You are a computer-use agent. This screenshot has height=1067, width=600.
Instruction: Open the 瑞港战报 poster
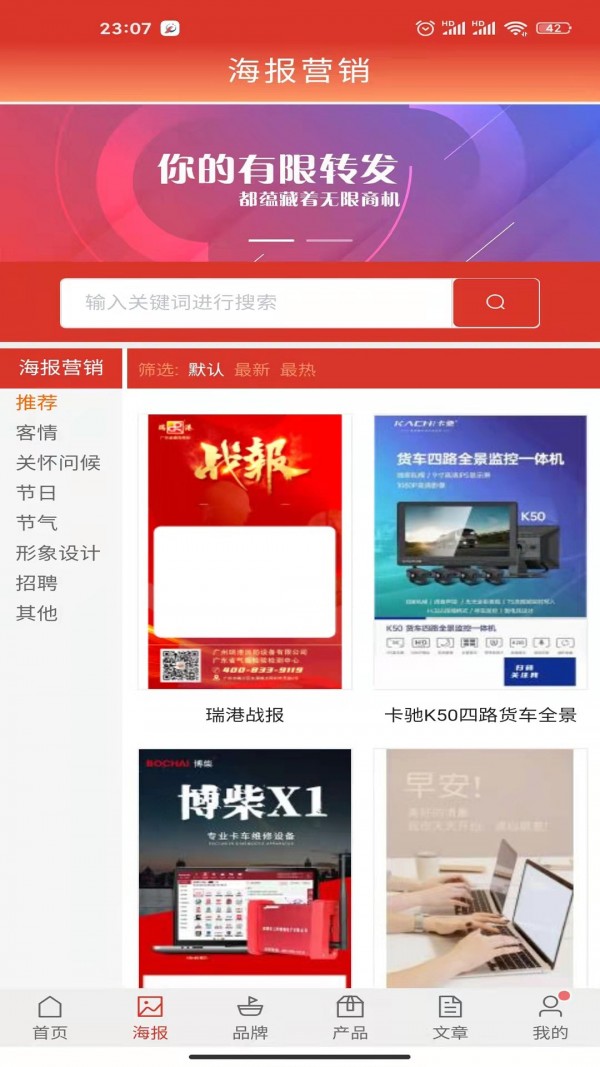point(245,552)
